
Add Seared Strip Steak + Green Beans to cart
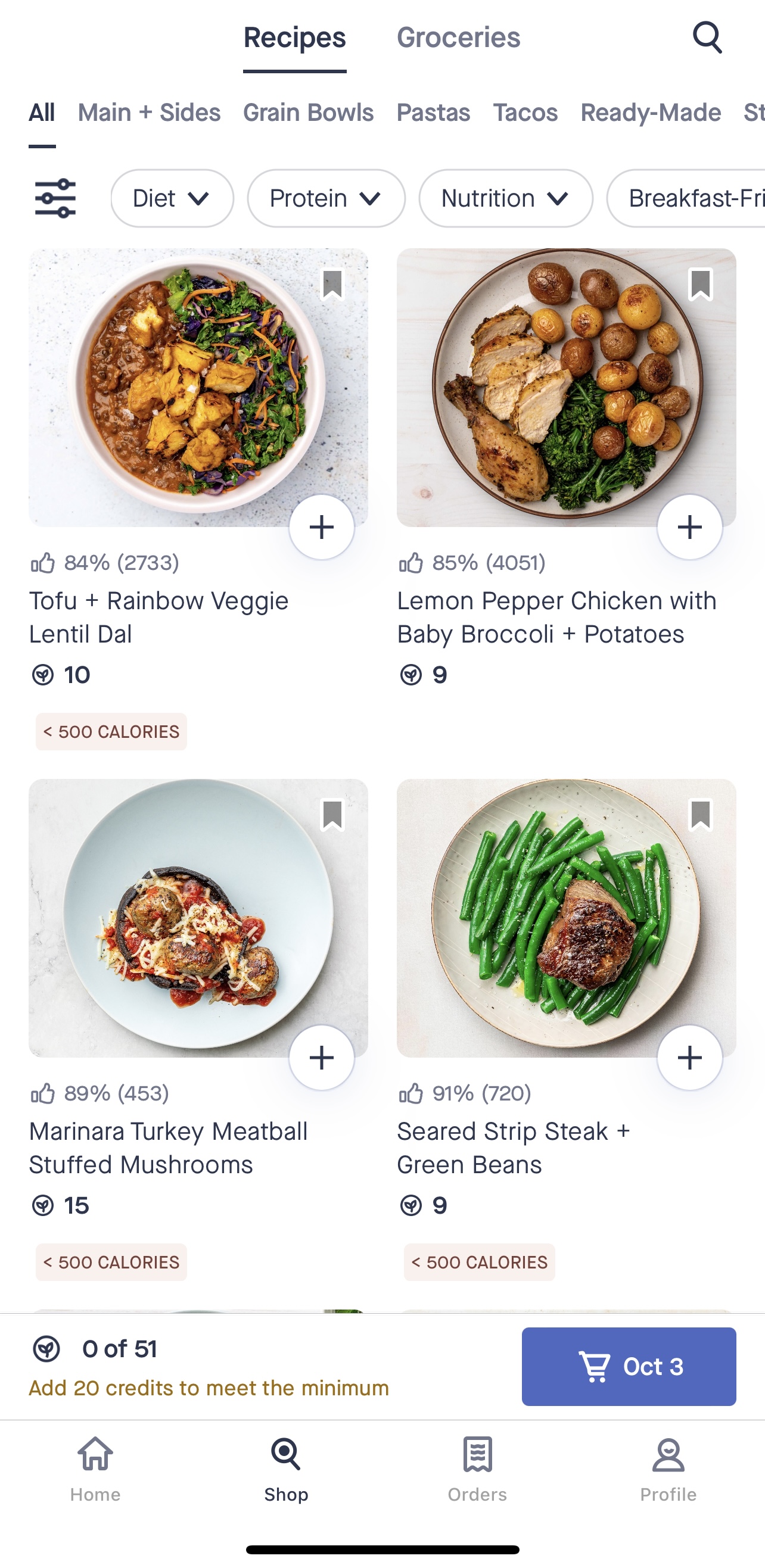689,1058
